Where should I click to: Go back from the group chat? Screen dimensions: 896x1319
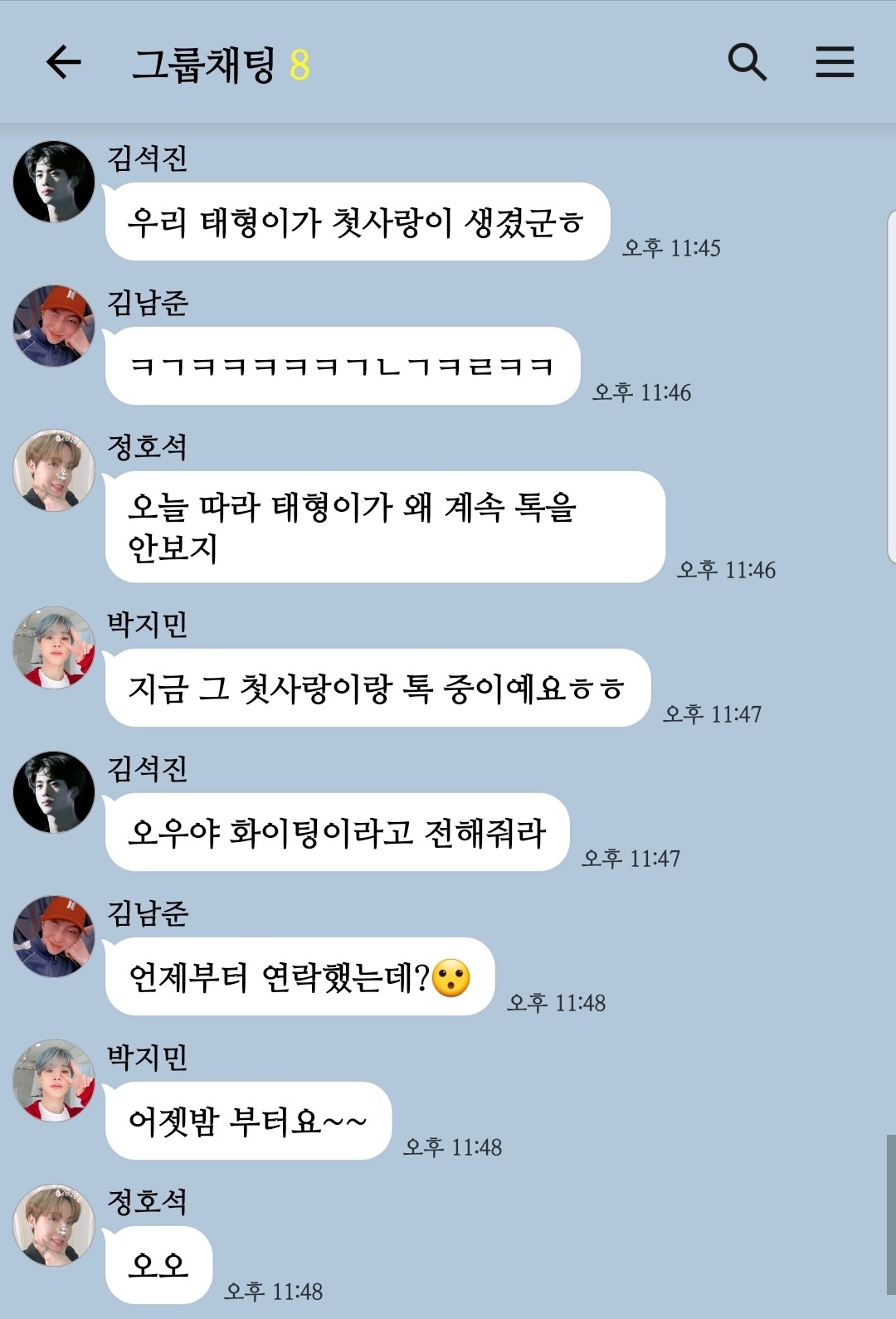63,62
